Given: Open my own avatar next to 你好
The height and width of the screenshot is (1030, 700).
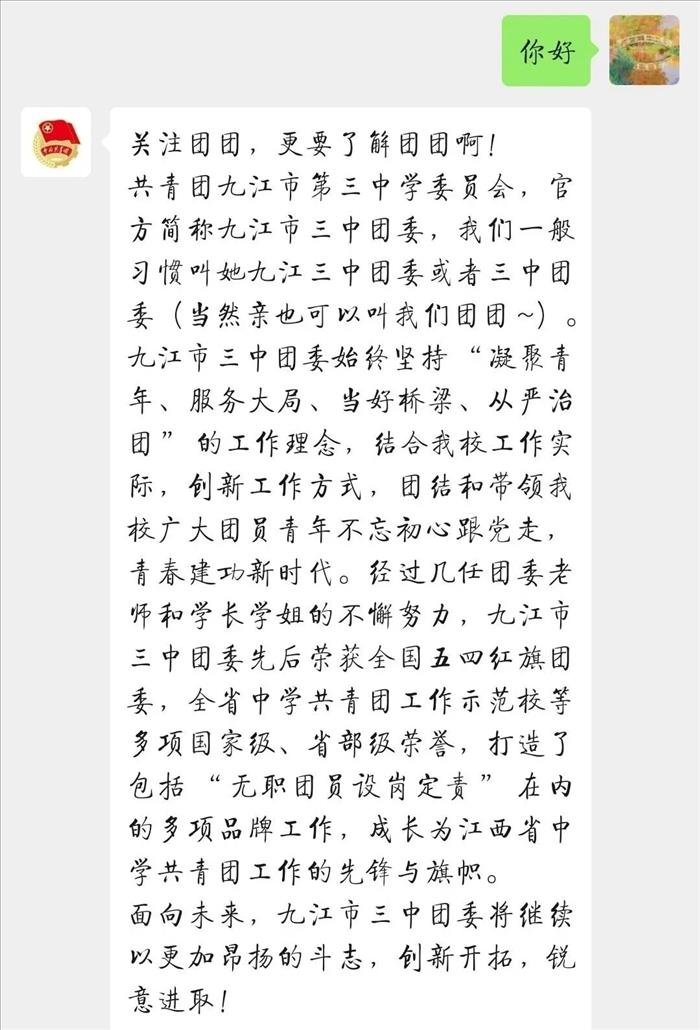Looking at the screenshot, I should coord(643,51).
